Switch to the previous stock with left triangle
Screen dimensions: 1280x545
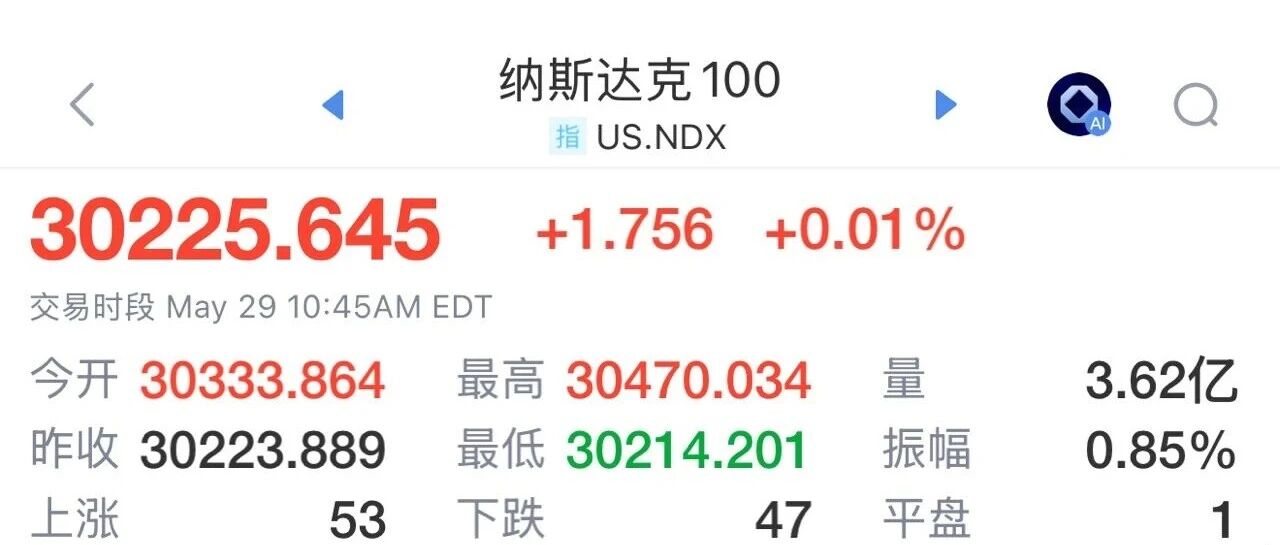coord(333,104)
